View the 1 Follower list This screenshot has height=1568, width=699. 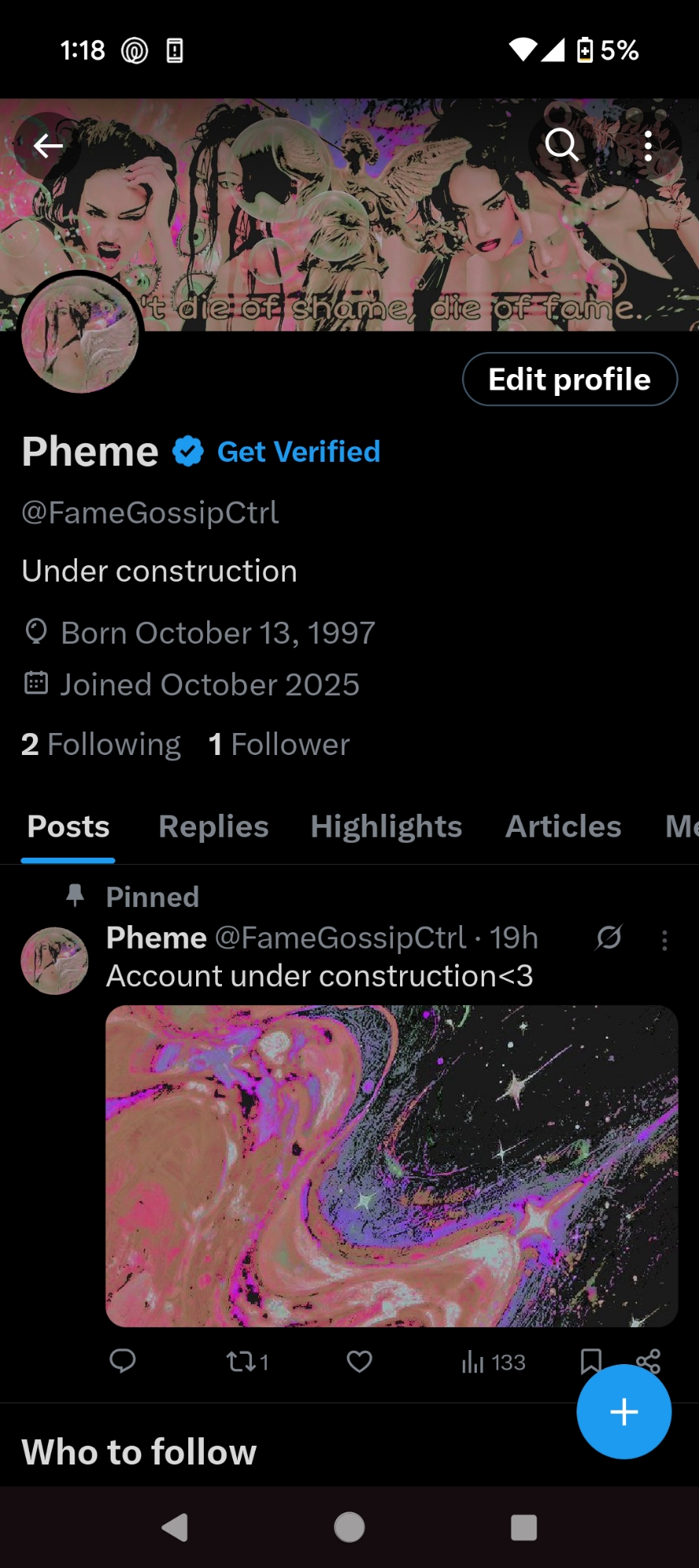coord(279,745)
